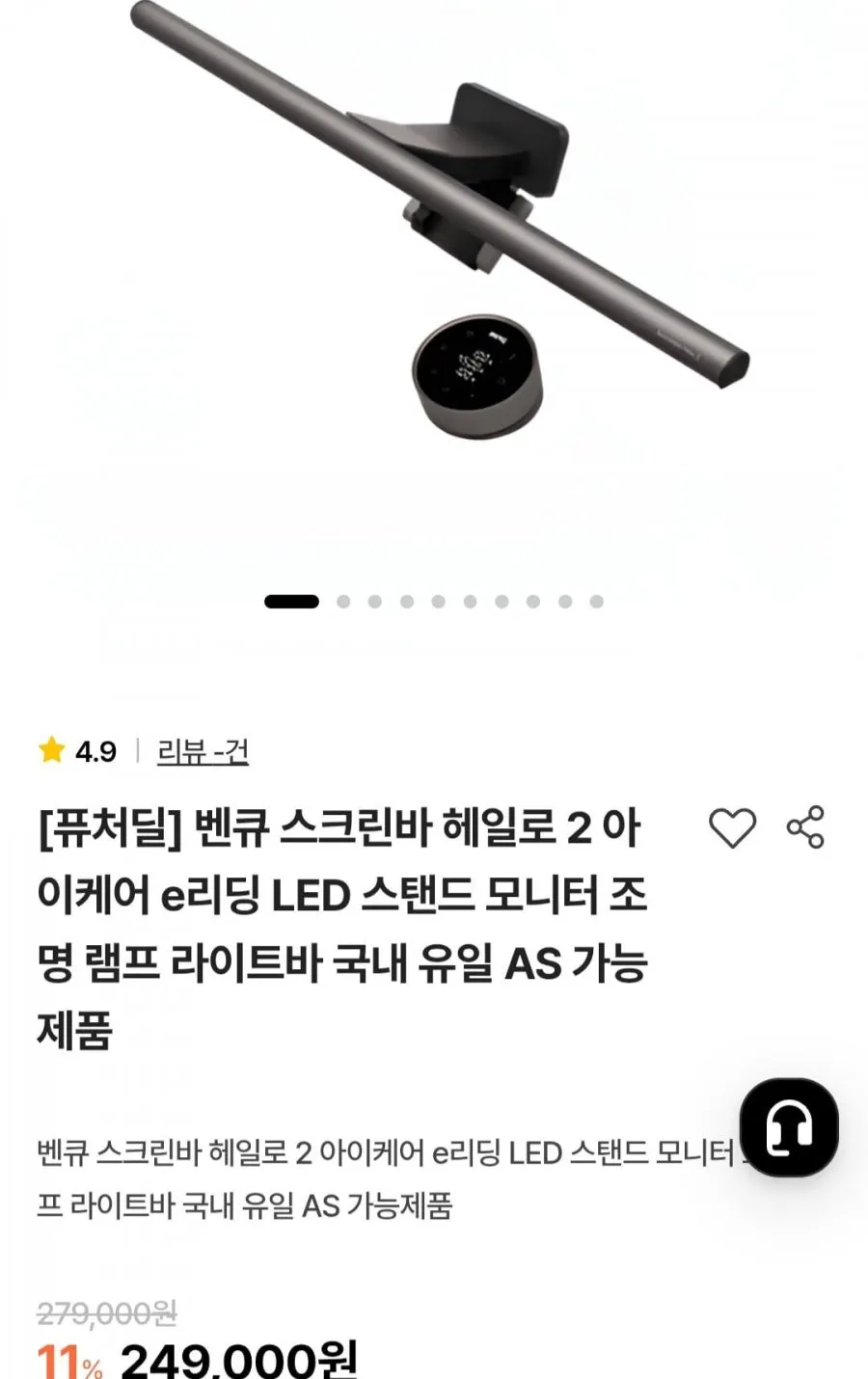Image resolution: width=868 pixels, height=1379 pixels.
Task: Add the BenQ ScreenBar to wishlist
Action: coord(732,828)
